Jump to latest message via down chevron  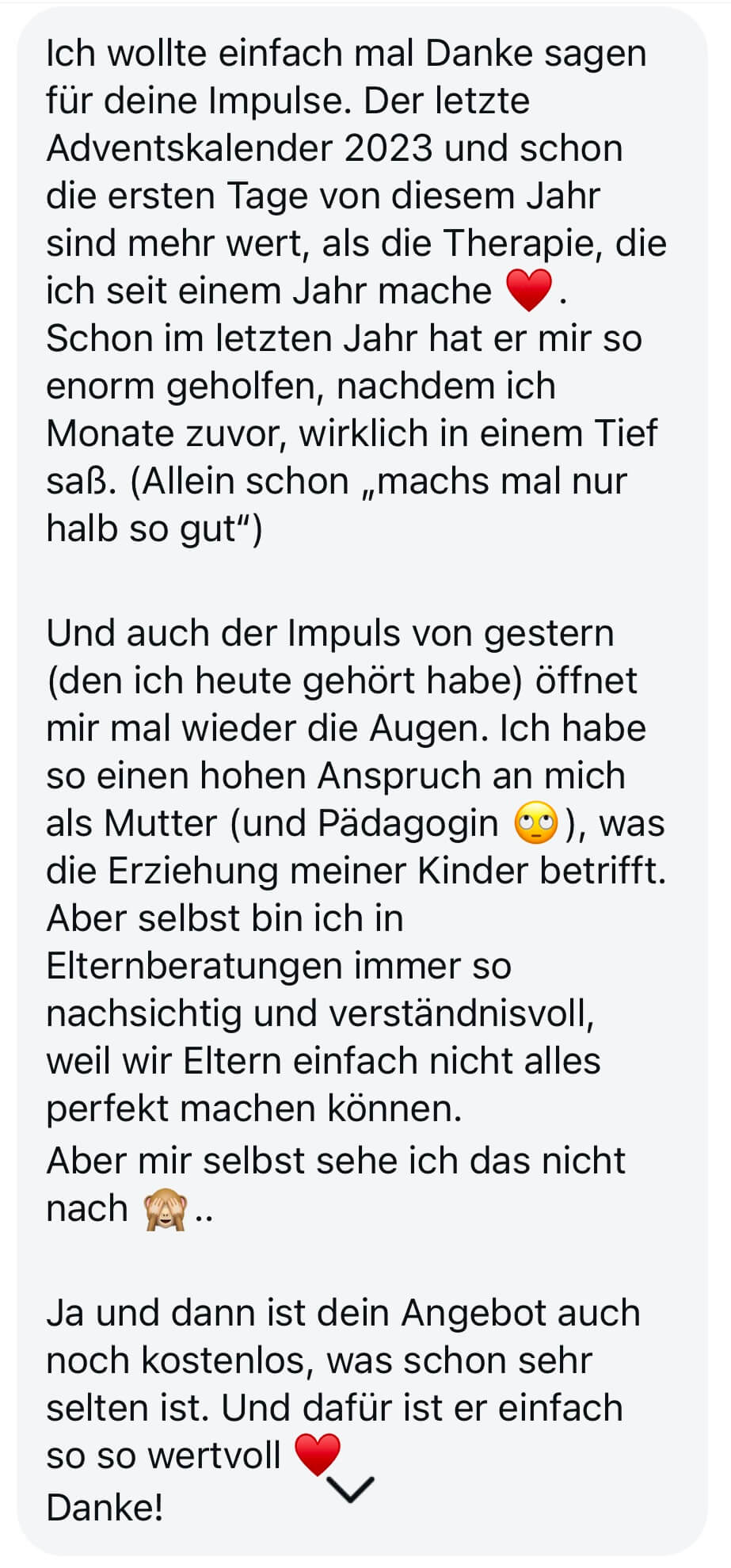pyautogui.click(x=350, y=1490)
